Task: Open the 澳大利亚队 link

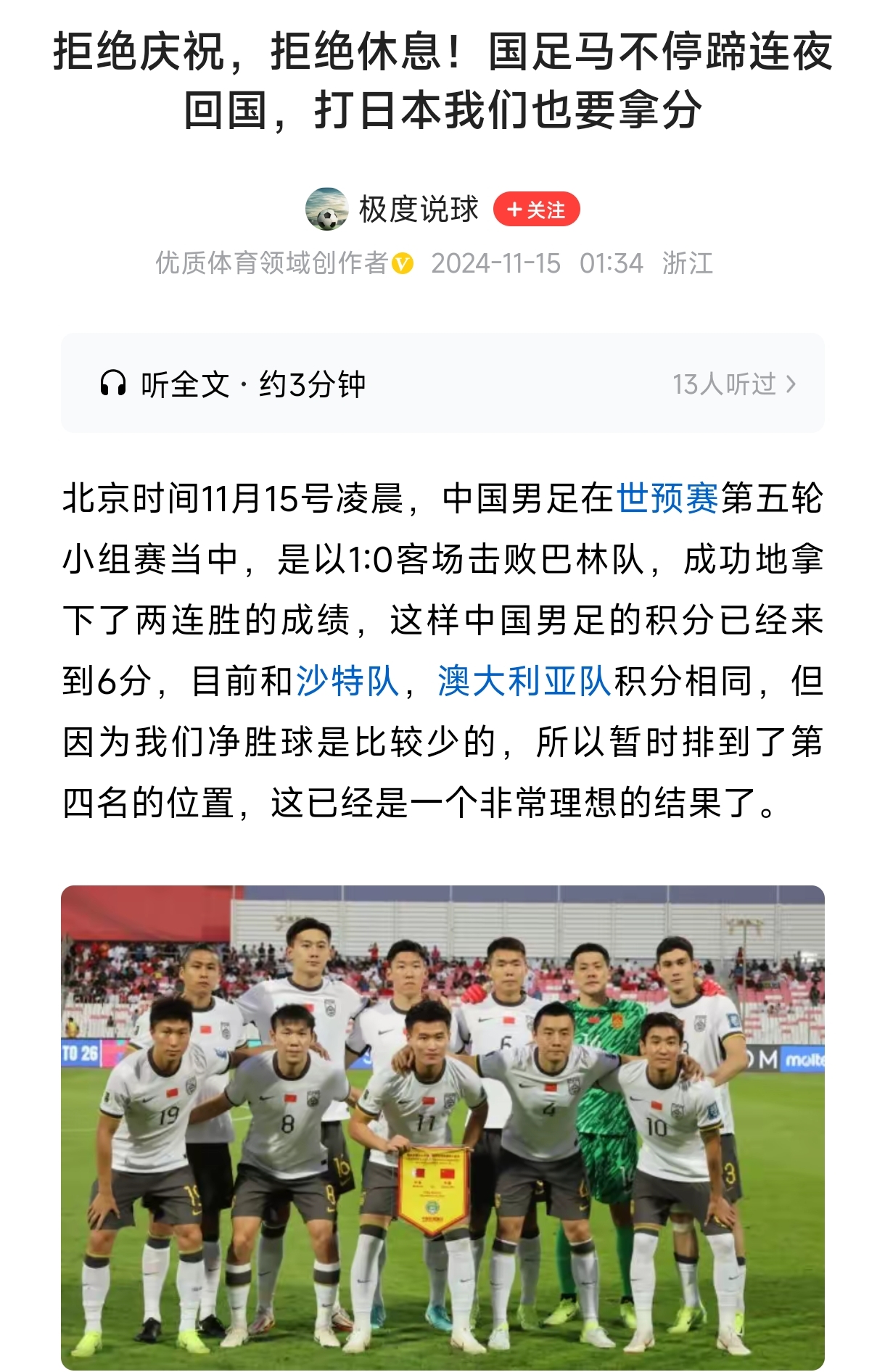Action: click(524, 682)
